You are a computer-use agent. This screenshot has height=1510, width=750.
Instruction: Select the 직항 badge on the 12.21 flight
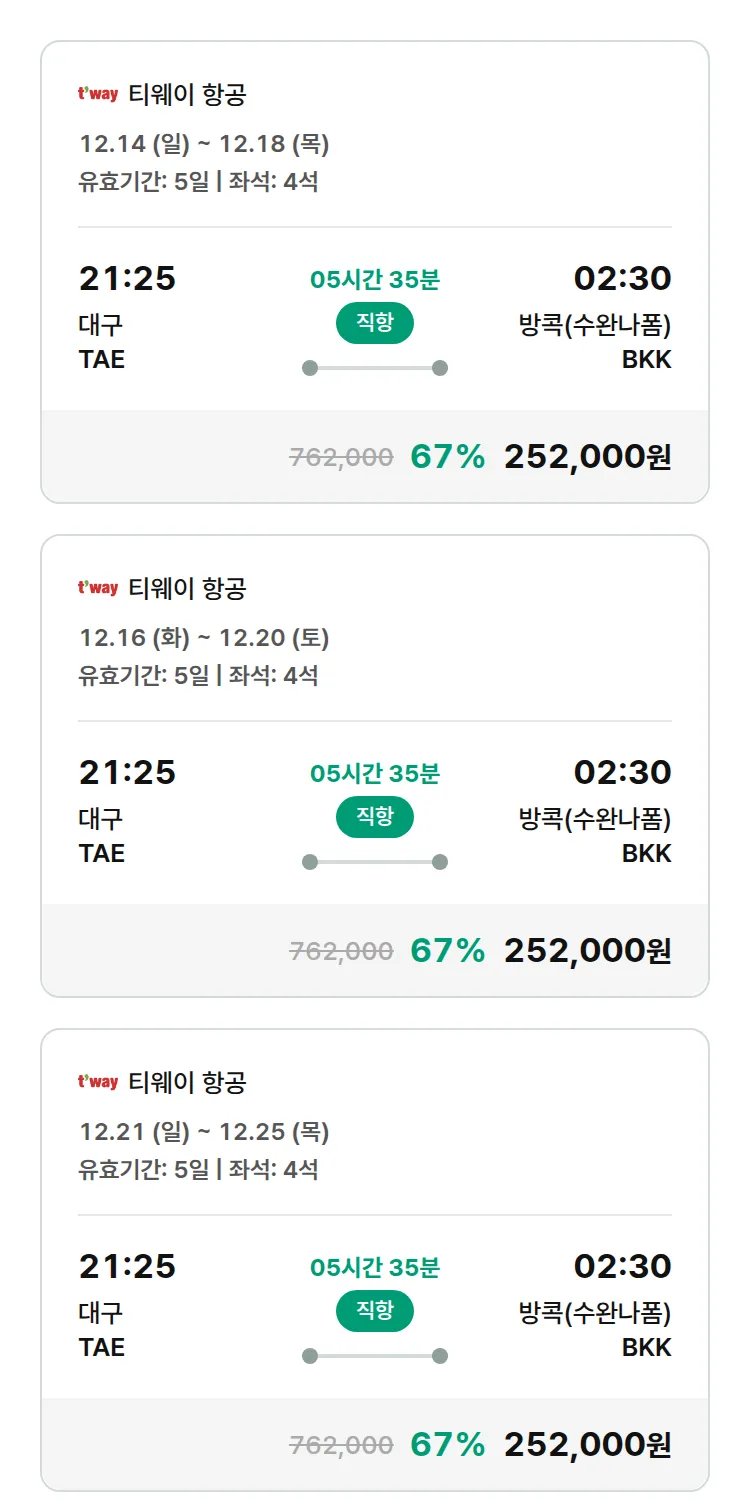pyautogui.click(x=374, y=1311)
